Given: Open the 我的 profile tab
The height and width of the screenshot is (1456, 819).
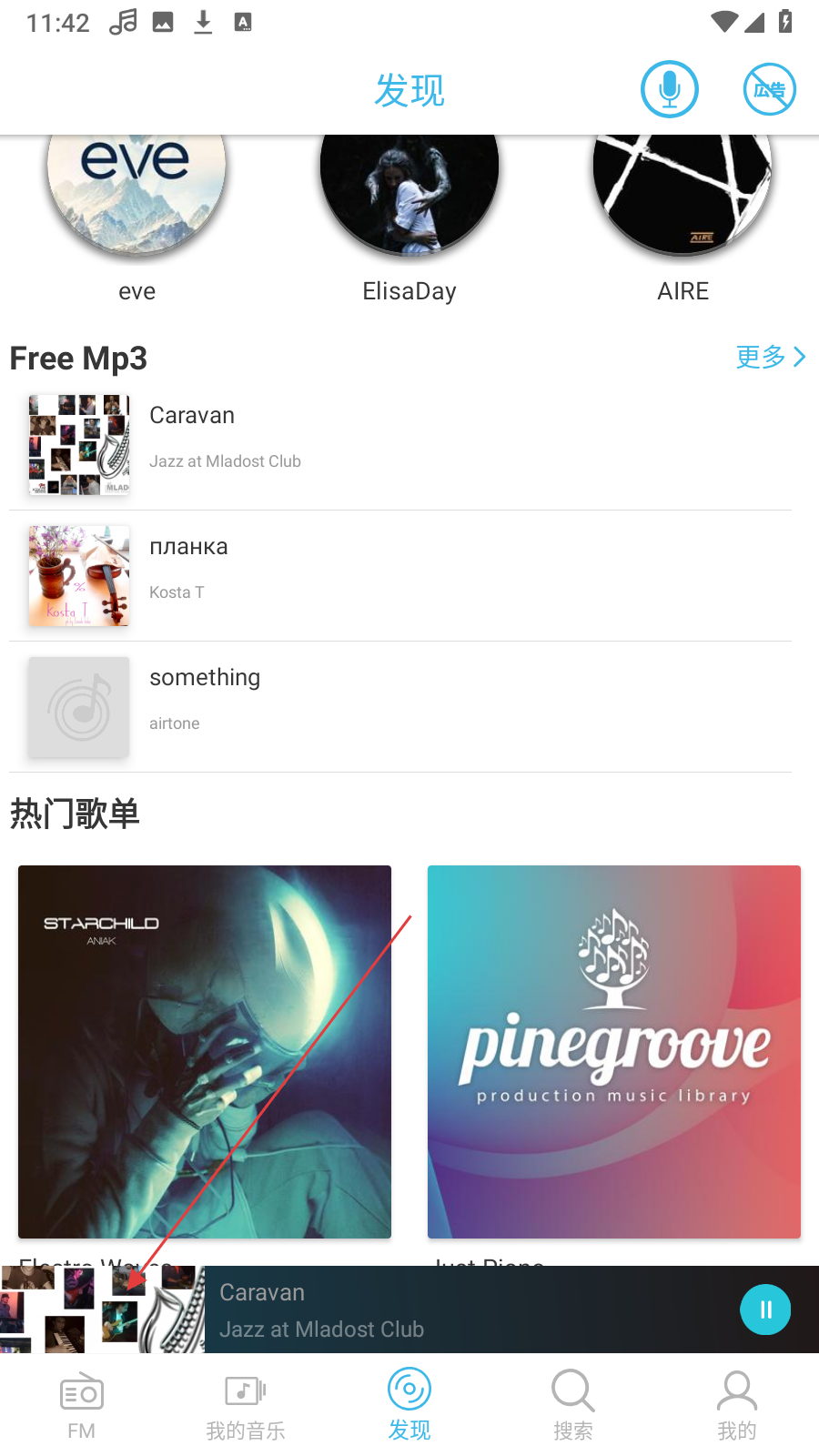Looking at the screenshot, I should pyautogui.click(x=737, y=1406).
